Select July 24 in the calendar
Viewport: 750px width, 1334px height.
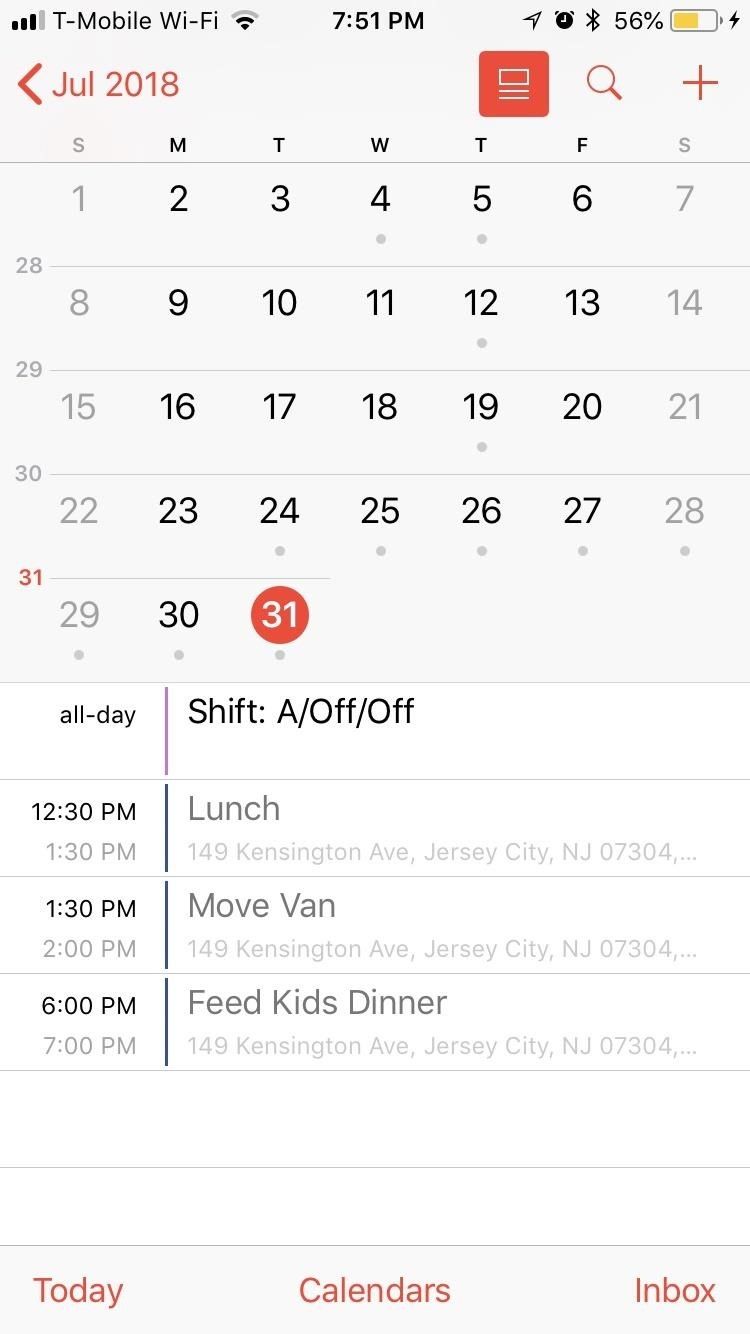click(x=279, y=512)
